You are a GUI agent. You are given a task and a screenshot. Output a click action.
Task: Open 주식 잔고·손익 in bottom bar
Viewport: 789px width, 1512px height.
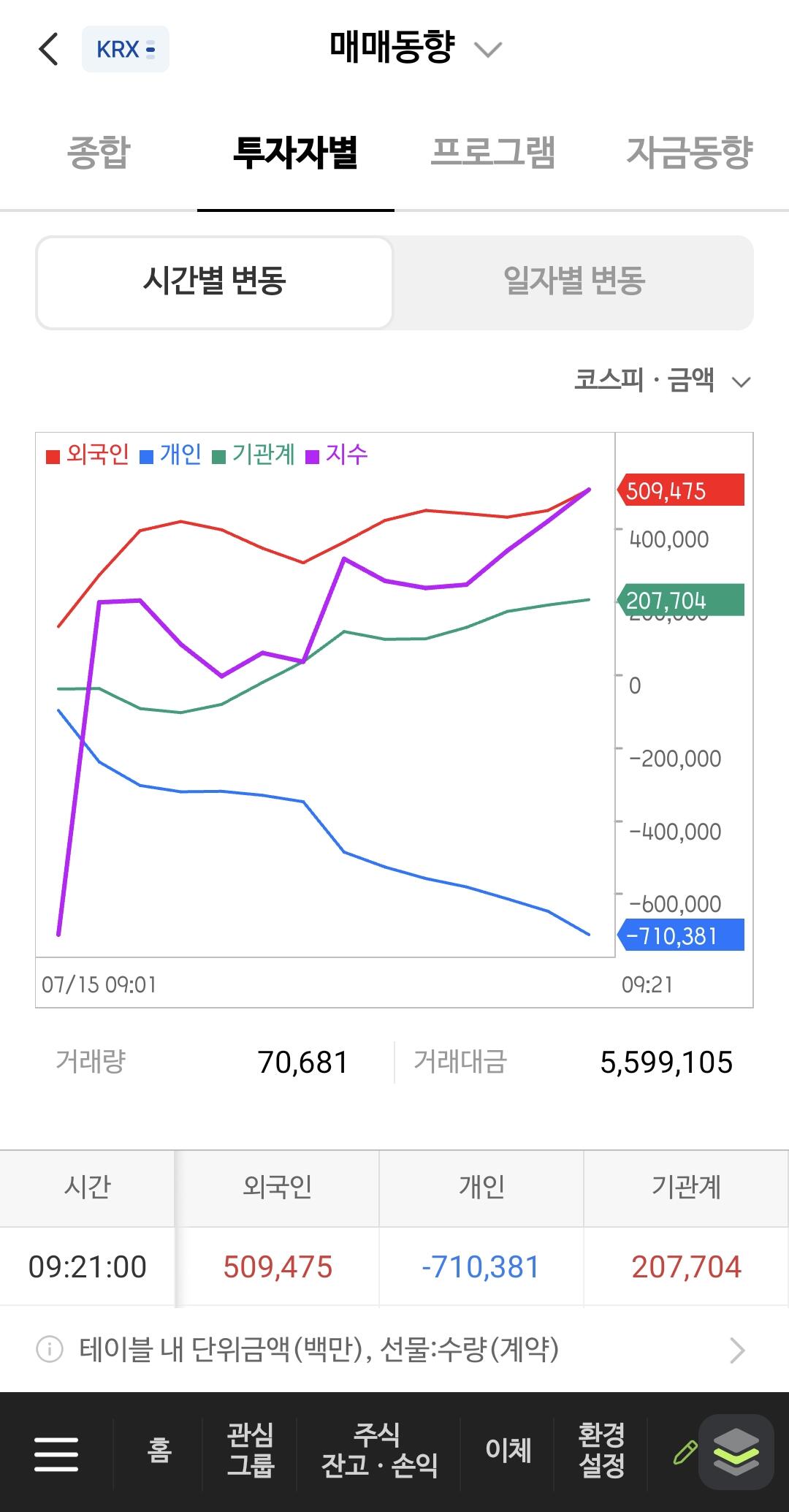point(379,1451)
